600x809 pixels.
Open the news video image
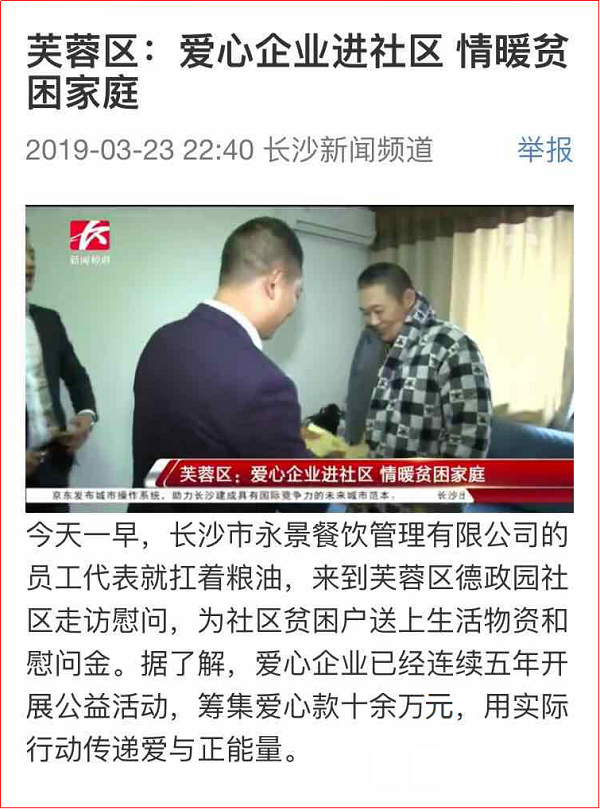coord(299,353)
